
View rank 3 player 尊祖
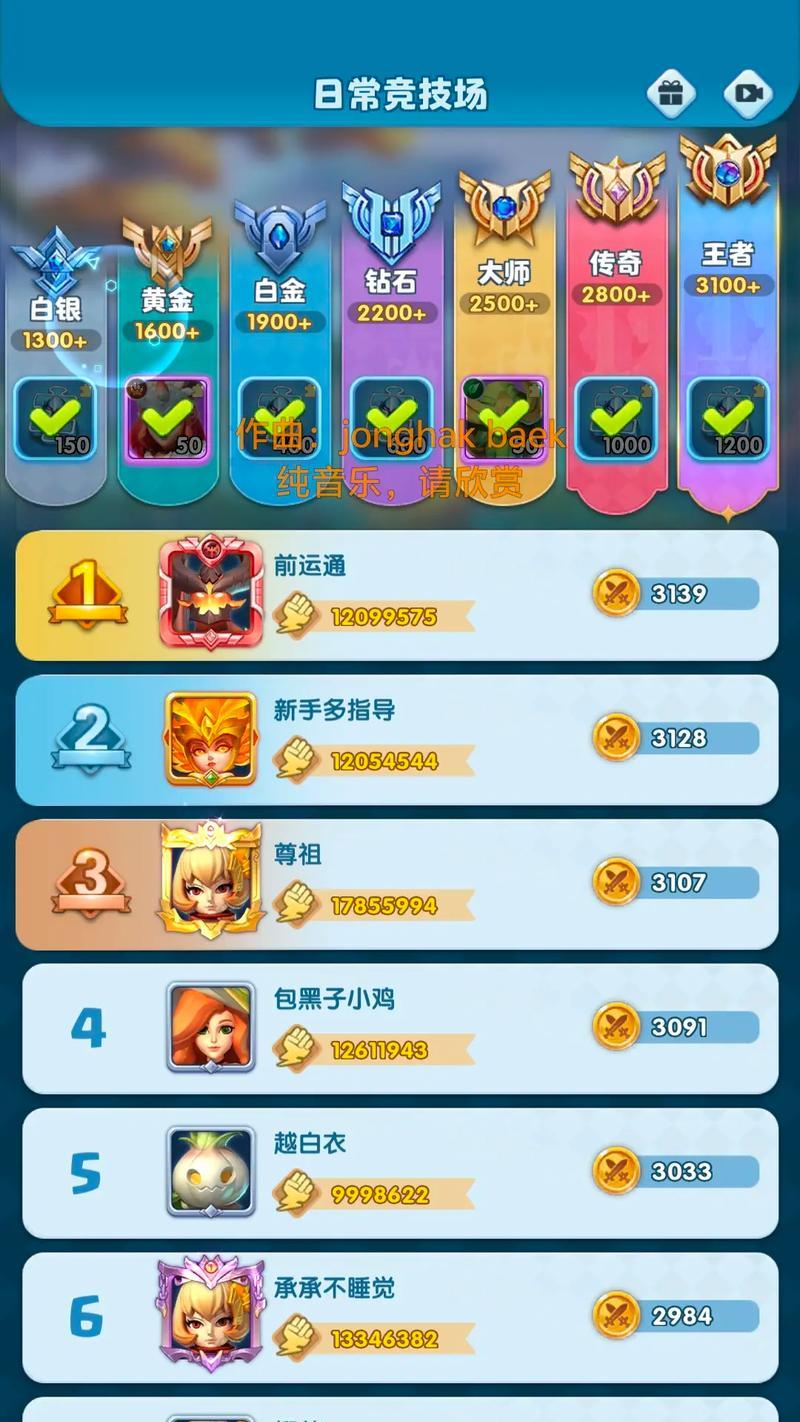pyautogui.click(x=397, y=884)
